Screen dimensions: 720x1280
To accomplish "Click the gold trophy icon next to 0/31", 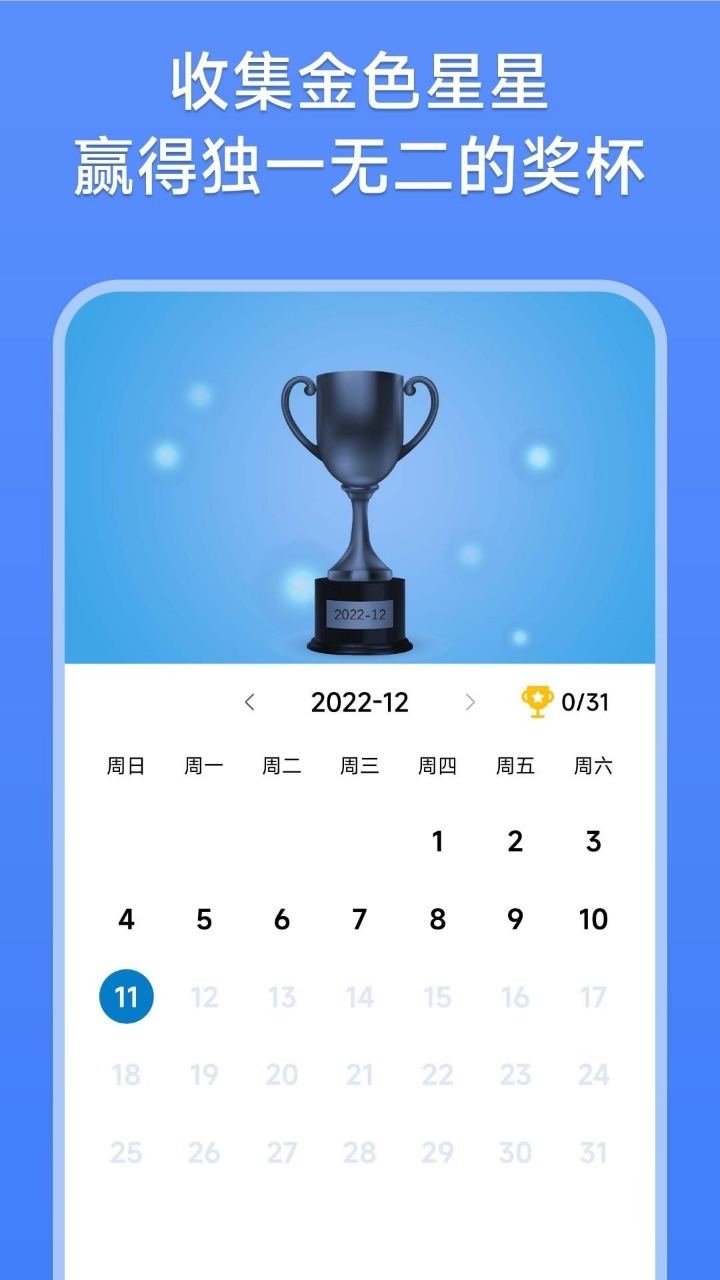I will [537, 701].
